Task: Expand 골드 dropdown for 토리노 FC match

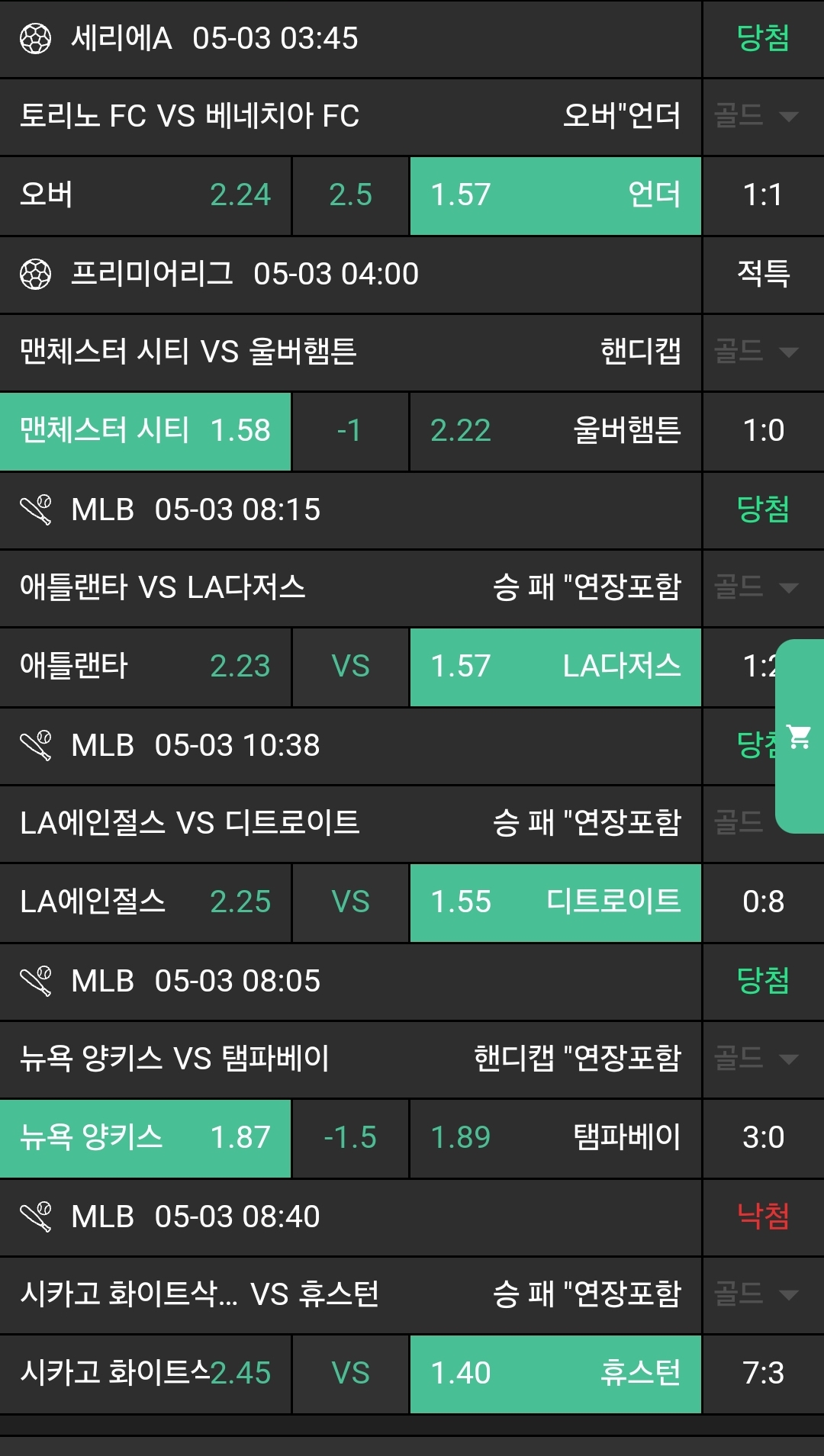Action: [756, 116]
